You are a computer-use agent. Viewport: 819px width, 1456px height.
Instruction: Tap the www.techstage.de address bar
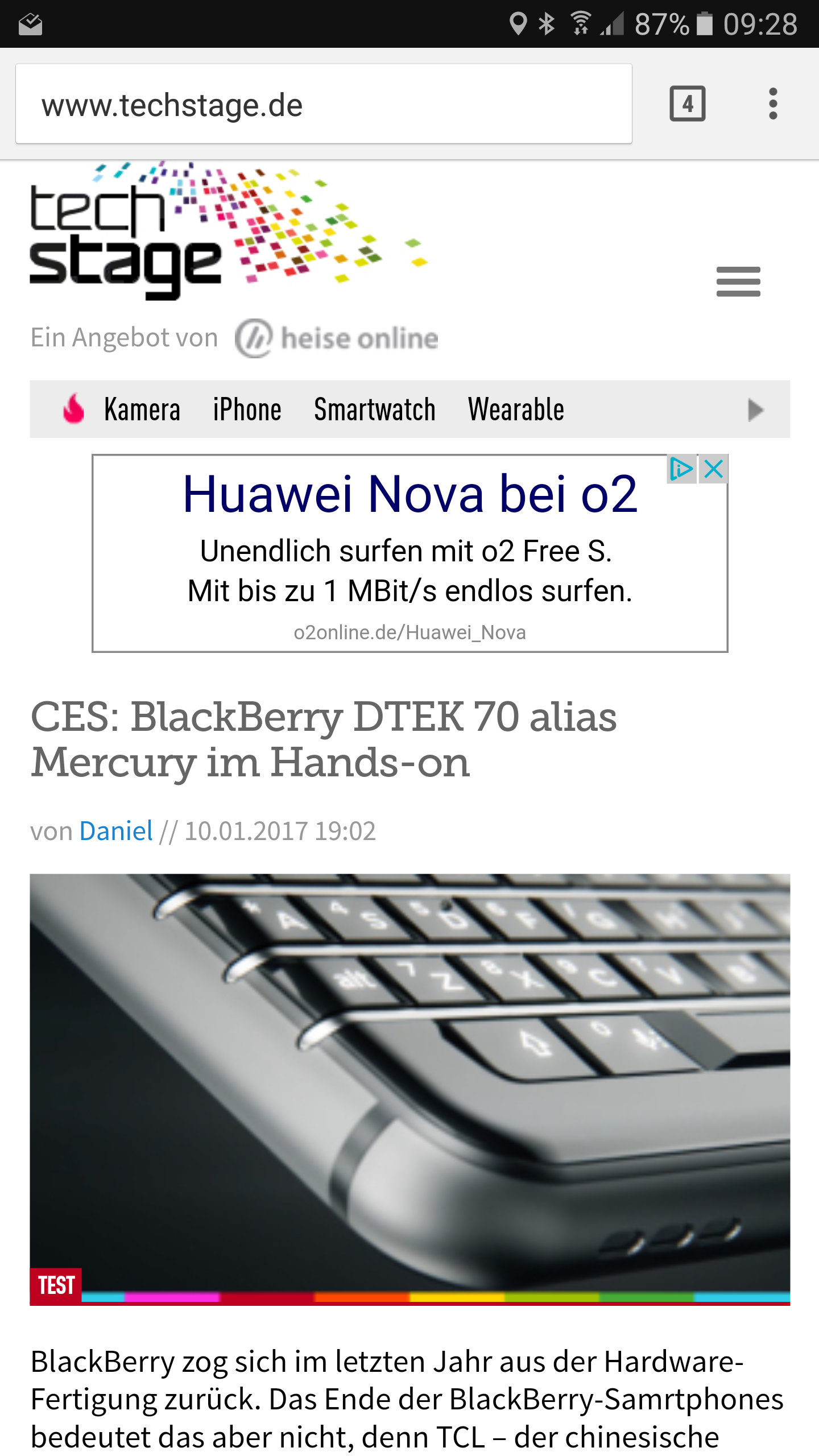323,105
